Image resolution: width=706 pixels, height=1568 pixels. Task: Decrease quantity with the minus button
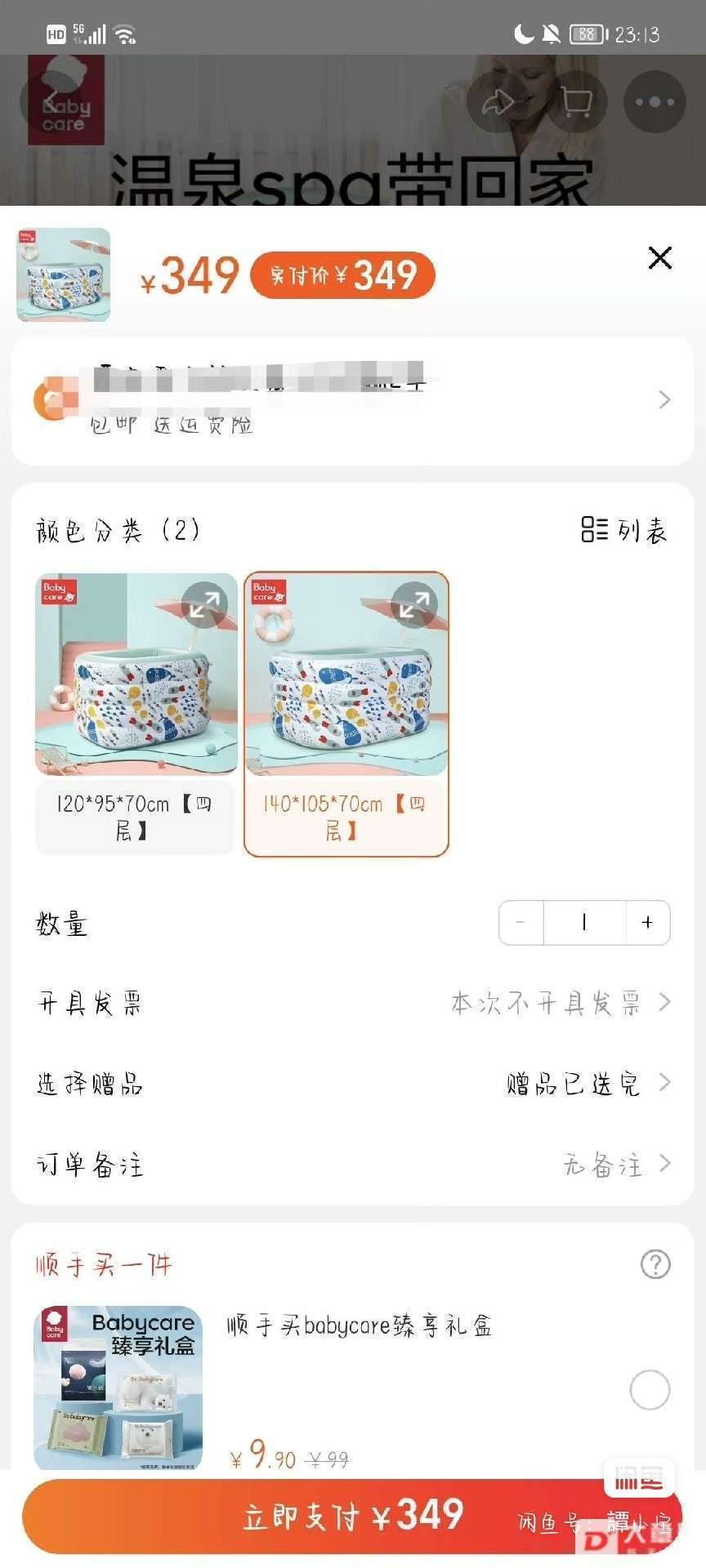point(521,923)
